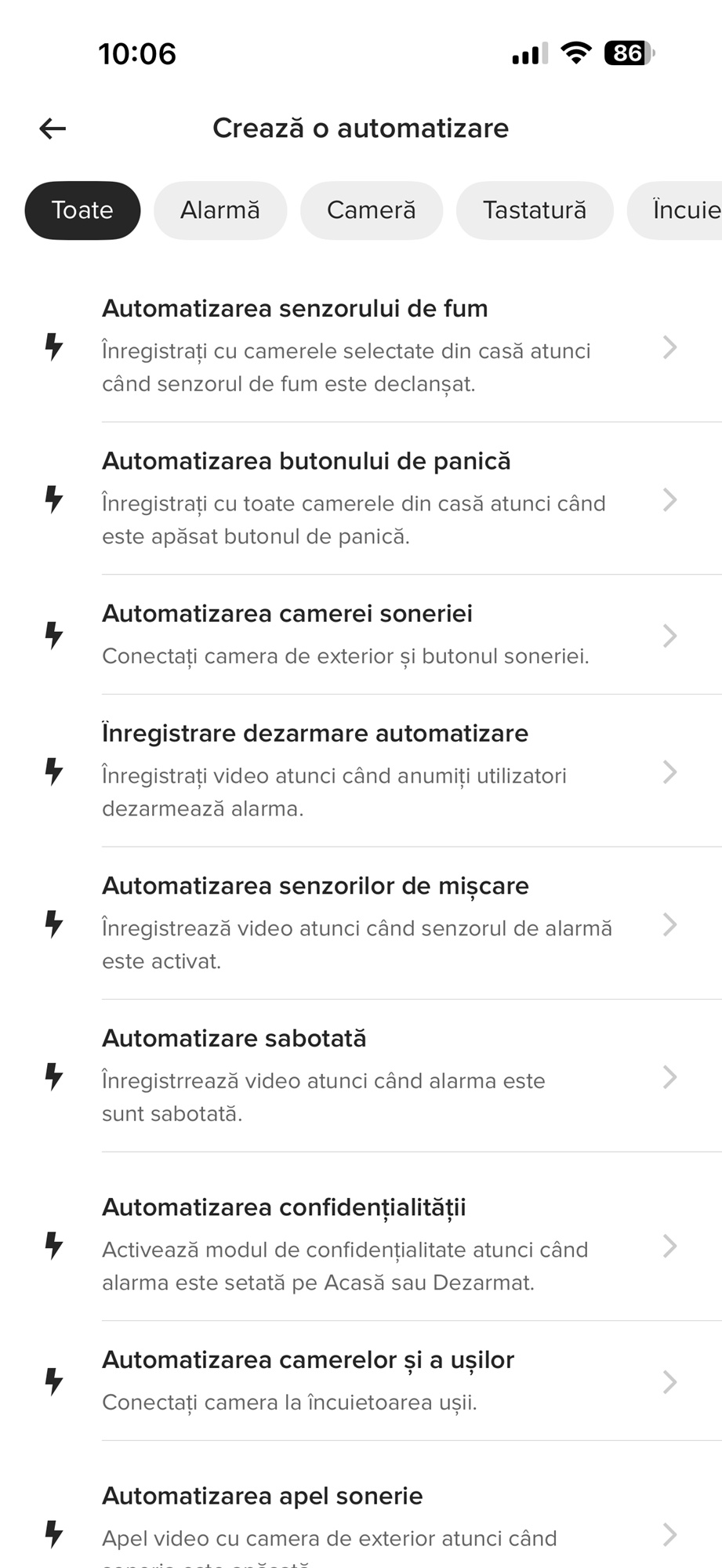Open Automatizarea senzorilor de mișcare
This screenshot has height=1568, width=722.
(361, 923)
